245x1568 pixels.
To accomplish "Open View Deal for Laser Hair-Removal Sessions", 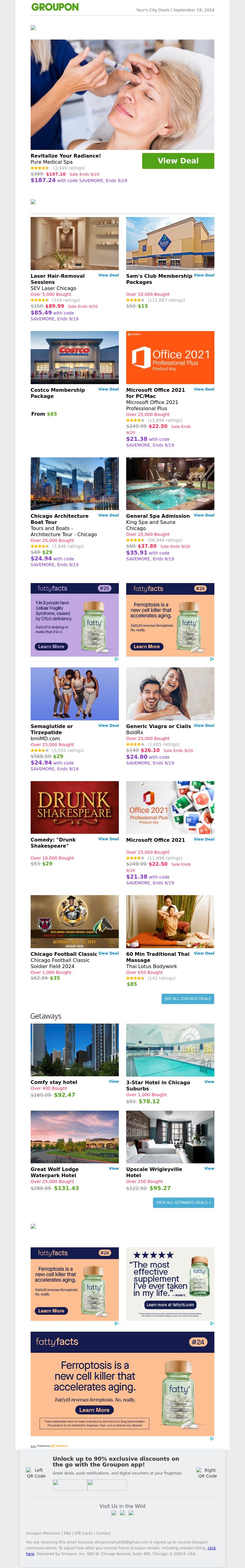I will tap(108, 275).
